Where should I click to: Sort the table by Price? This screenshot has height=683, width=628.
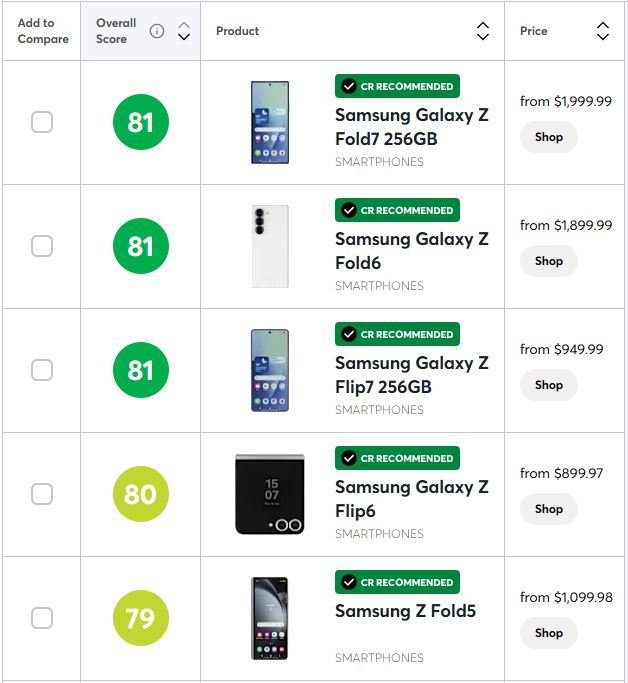click(602, 31)
